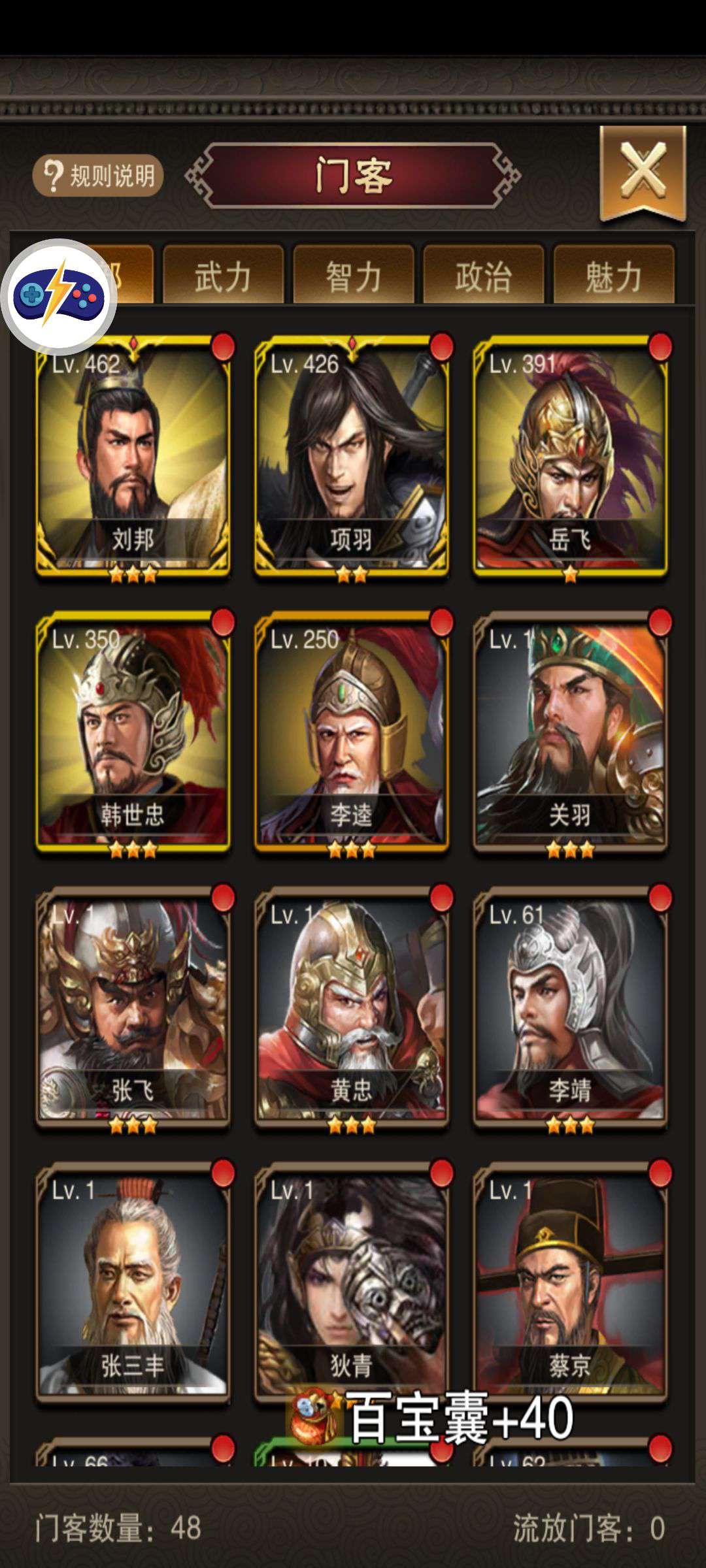Screen dimensions: 706x1568
Task: View the 狄青 card
Action: coord(352,1282)
